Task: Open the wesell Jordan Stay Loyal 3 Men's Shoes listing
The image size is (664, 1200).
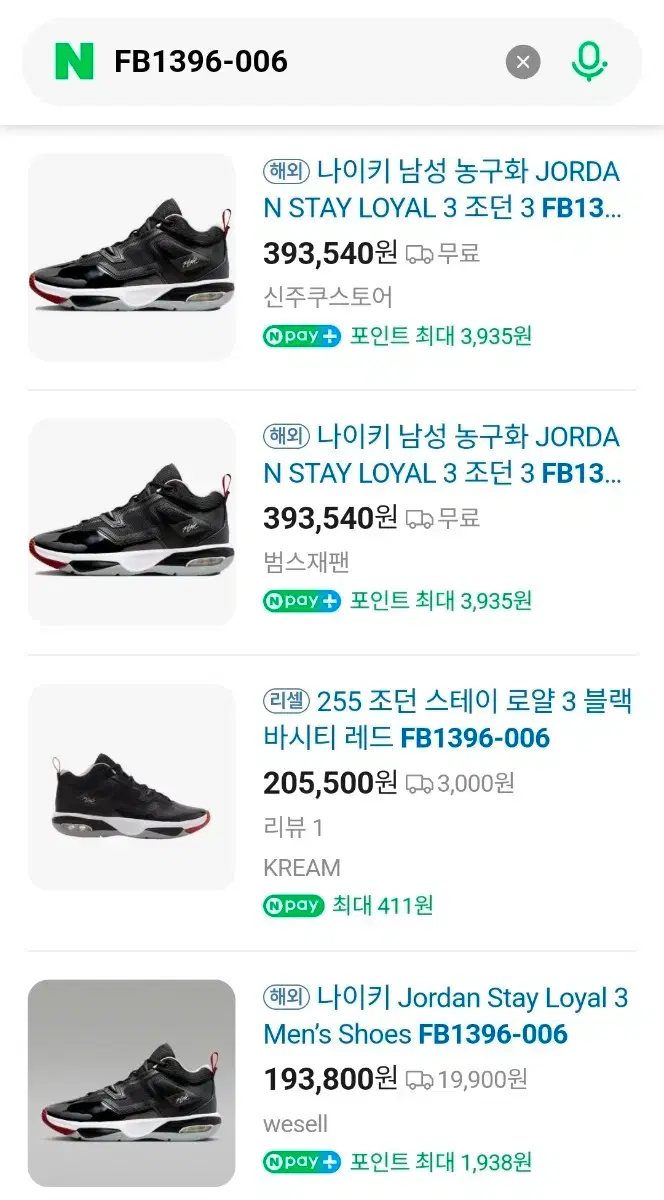Action: (445, 1016)
